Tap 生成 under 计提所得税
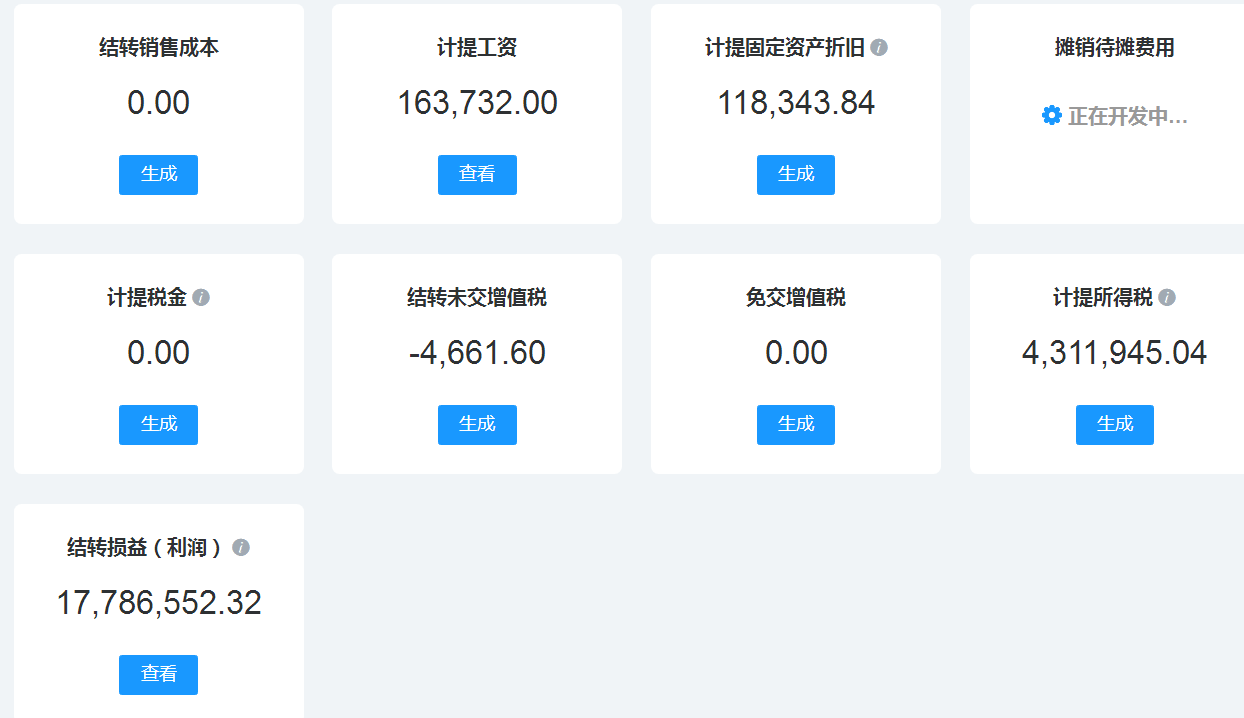The width and height of the screenshot is (1244, 718). pos(1114,425)
